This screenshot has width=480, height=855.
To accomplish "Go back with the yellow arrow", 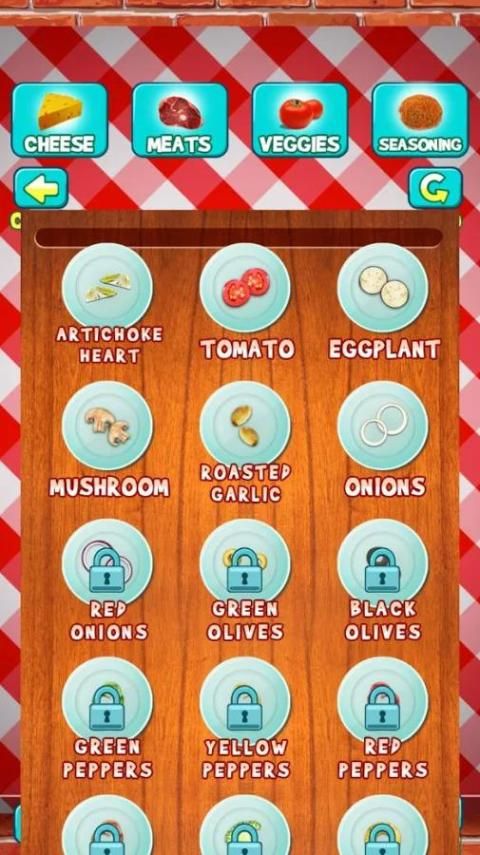I will [x=41, y=188].
